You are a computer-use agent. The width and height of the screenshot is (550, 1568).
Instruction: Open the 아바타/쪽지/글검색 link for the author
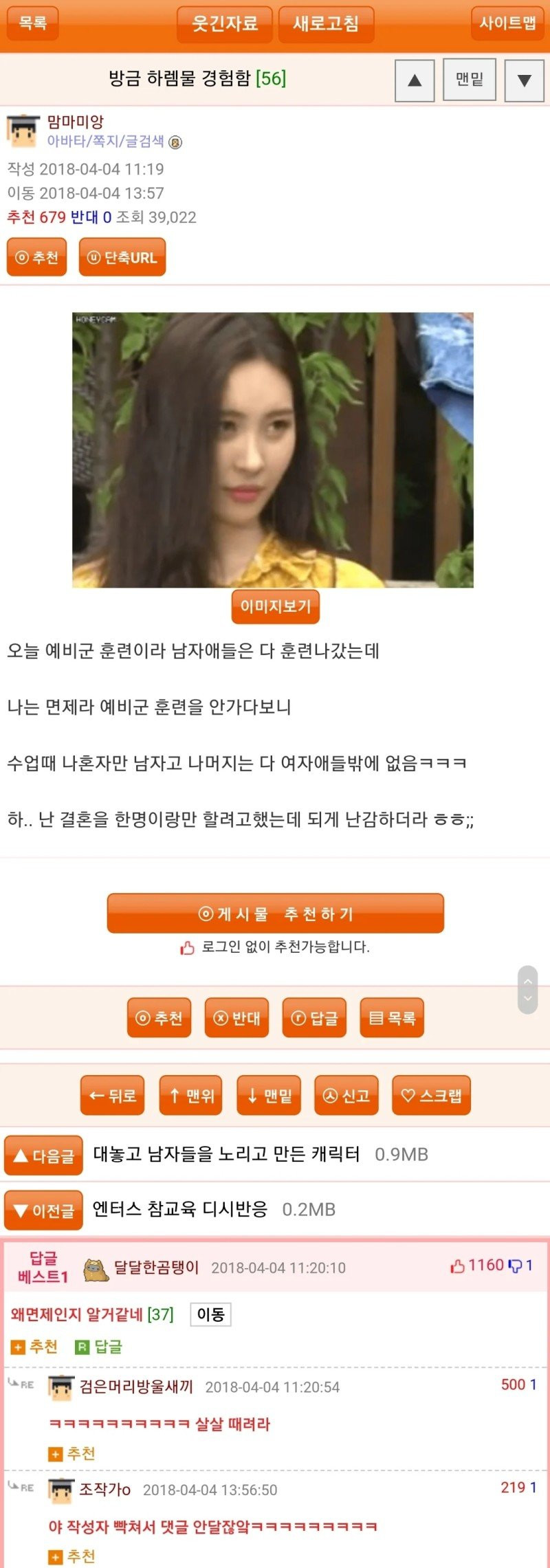(x=105, y=142)
